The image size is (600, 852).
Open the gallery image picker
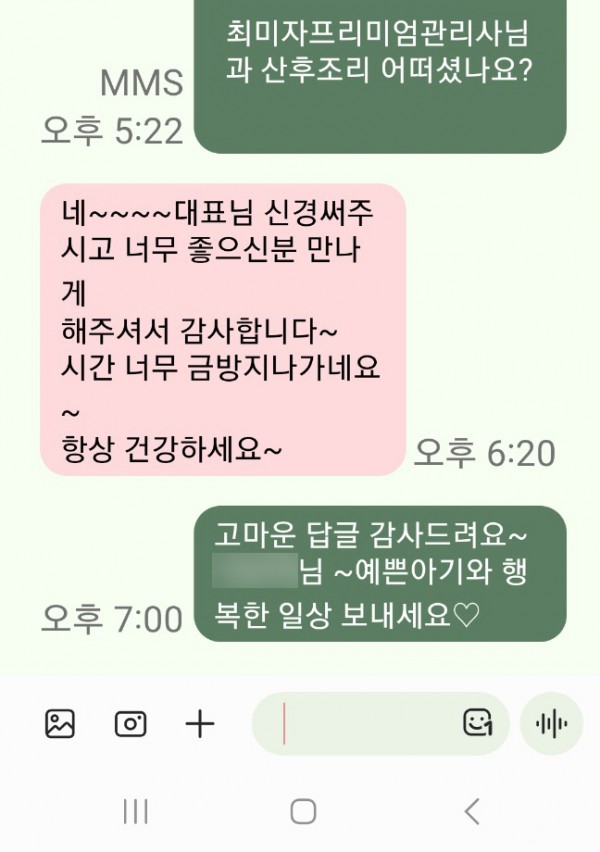point(60,723)
